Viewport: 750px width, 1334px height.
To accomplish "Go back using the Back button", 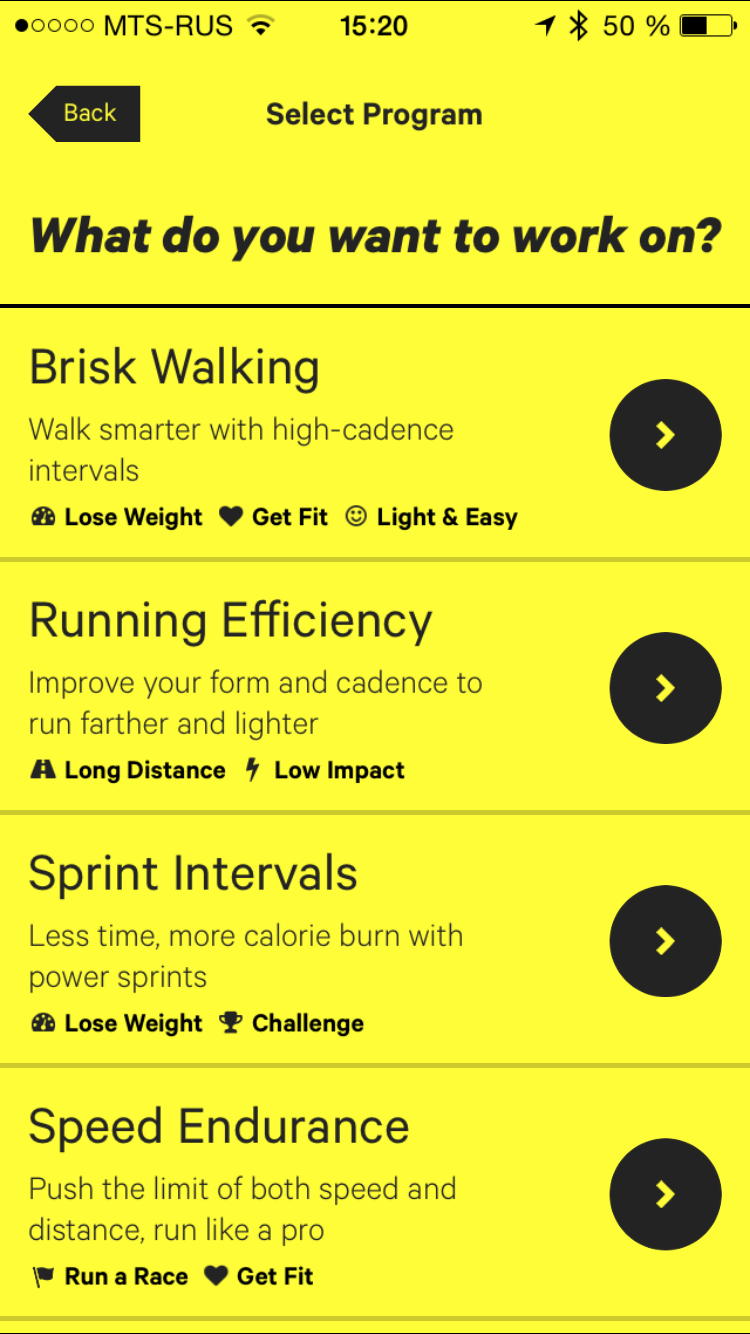I will pyautogui.click(x=86, y=114).
